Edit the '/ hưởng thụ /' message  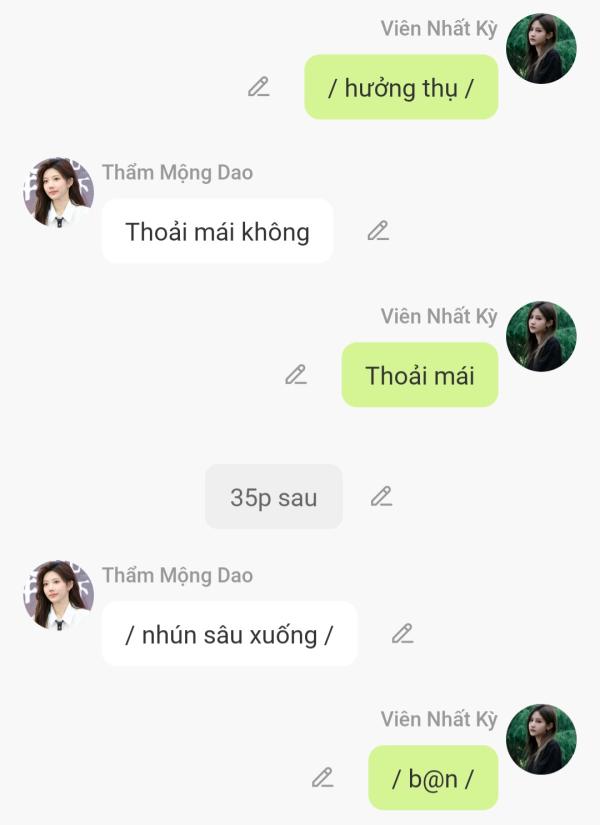[259, 87]
